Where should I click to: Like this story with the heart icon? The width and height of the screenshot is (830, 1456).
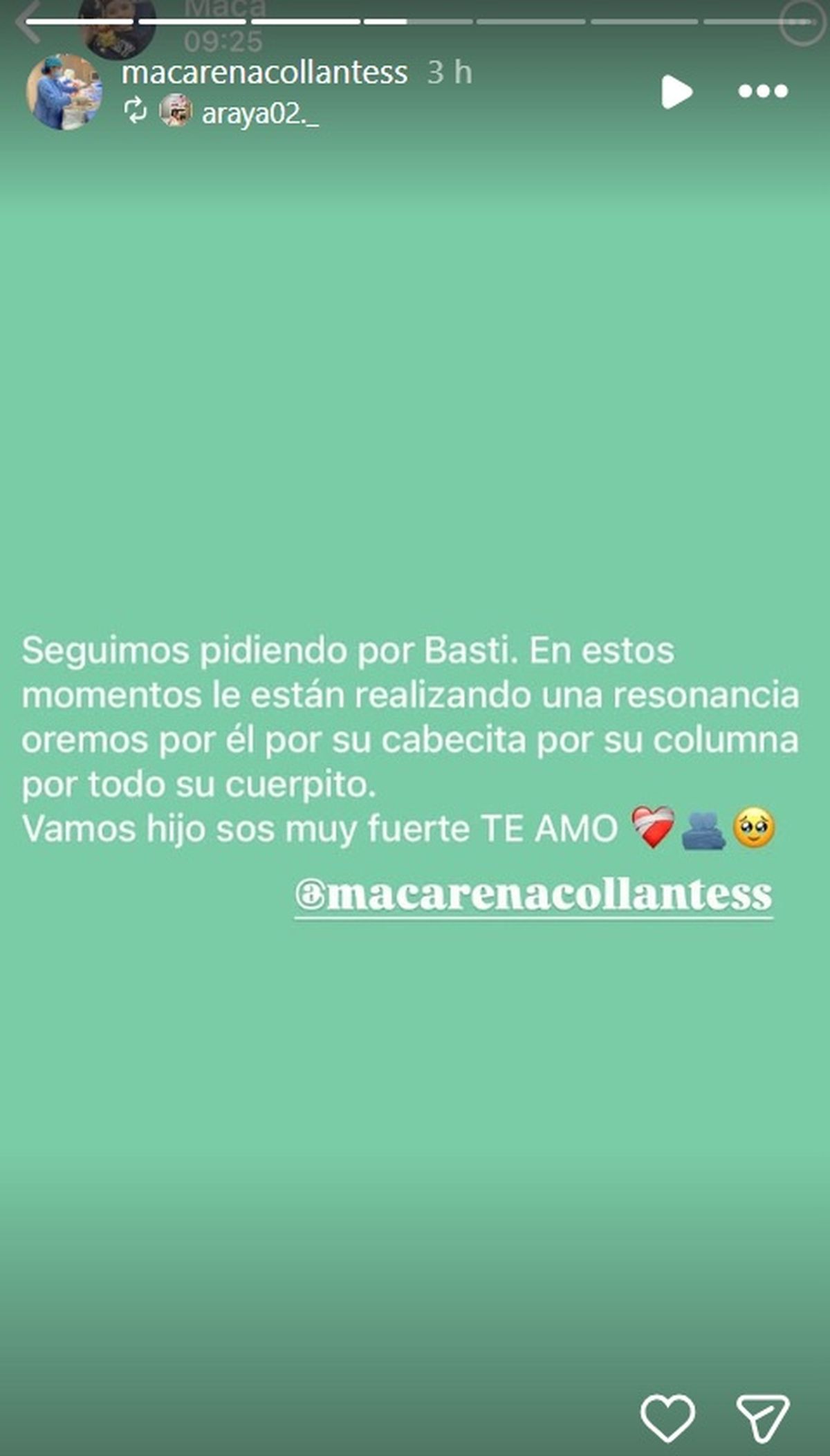[667, 1417]
